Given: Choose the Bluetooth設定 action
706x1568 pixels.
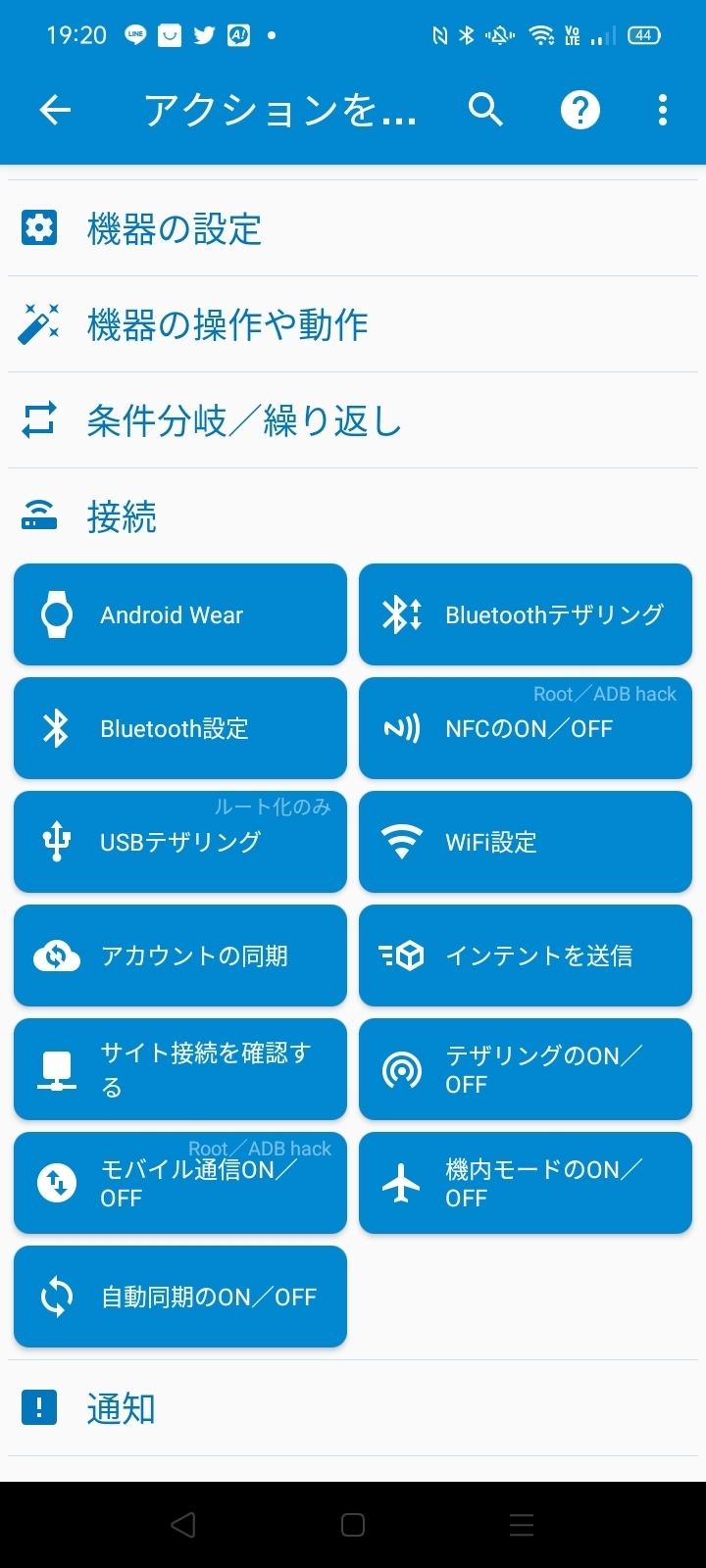Looking at the screenshot, I should [x=180, y=728].
